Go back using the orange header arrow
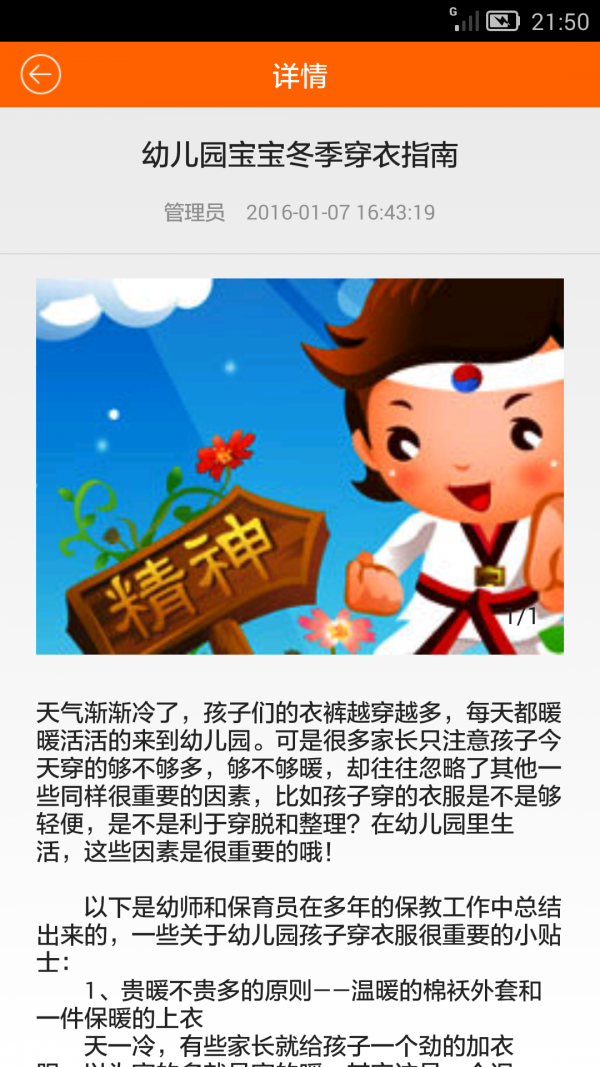Image resolution: width=600 pixels, height=1067 pixels. click(x=41, y=75)
